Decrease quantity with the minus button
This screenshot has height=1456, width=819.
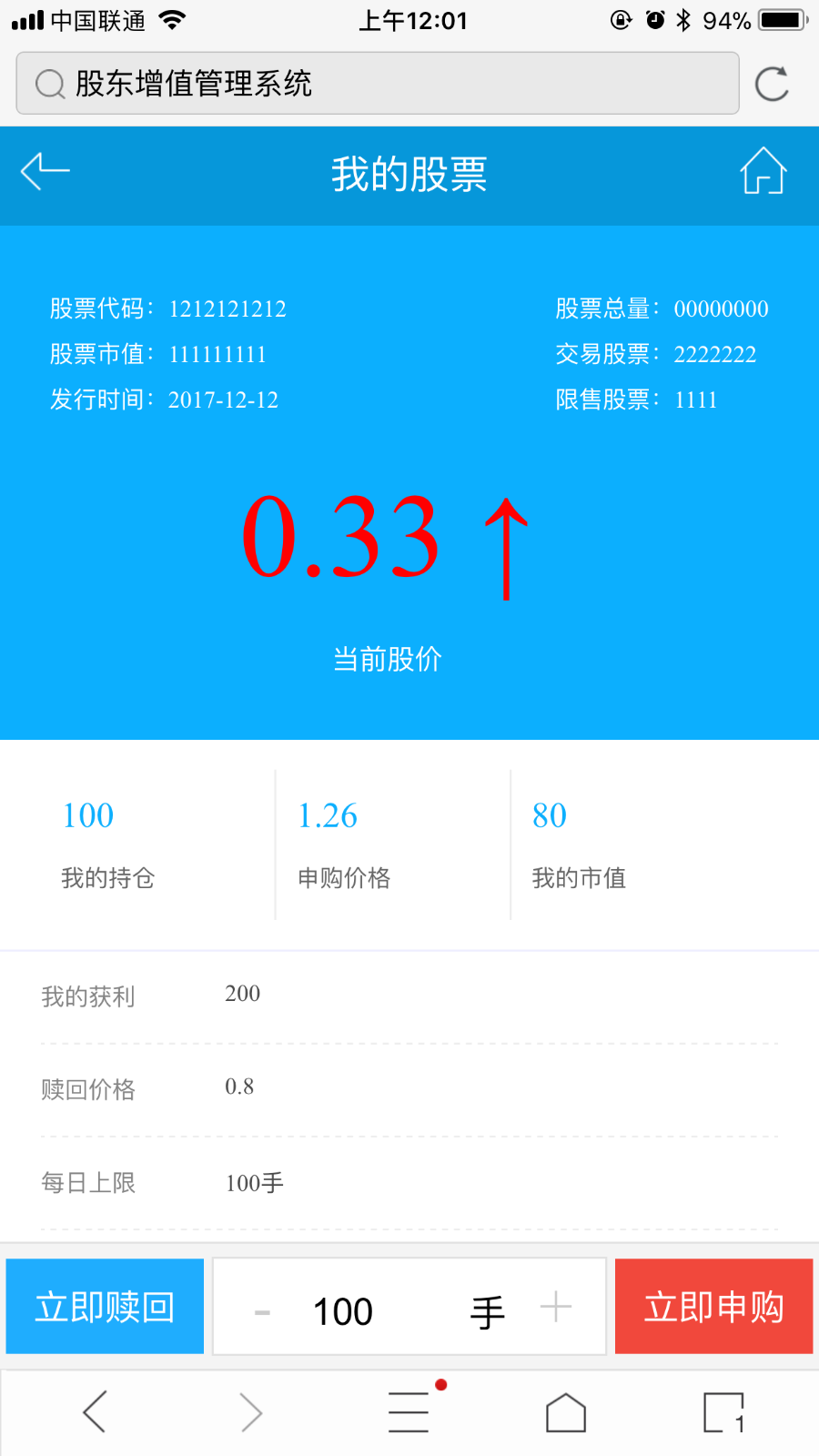[x=262, y=1312]
